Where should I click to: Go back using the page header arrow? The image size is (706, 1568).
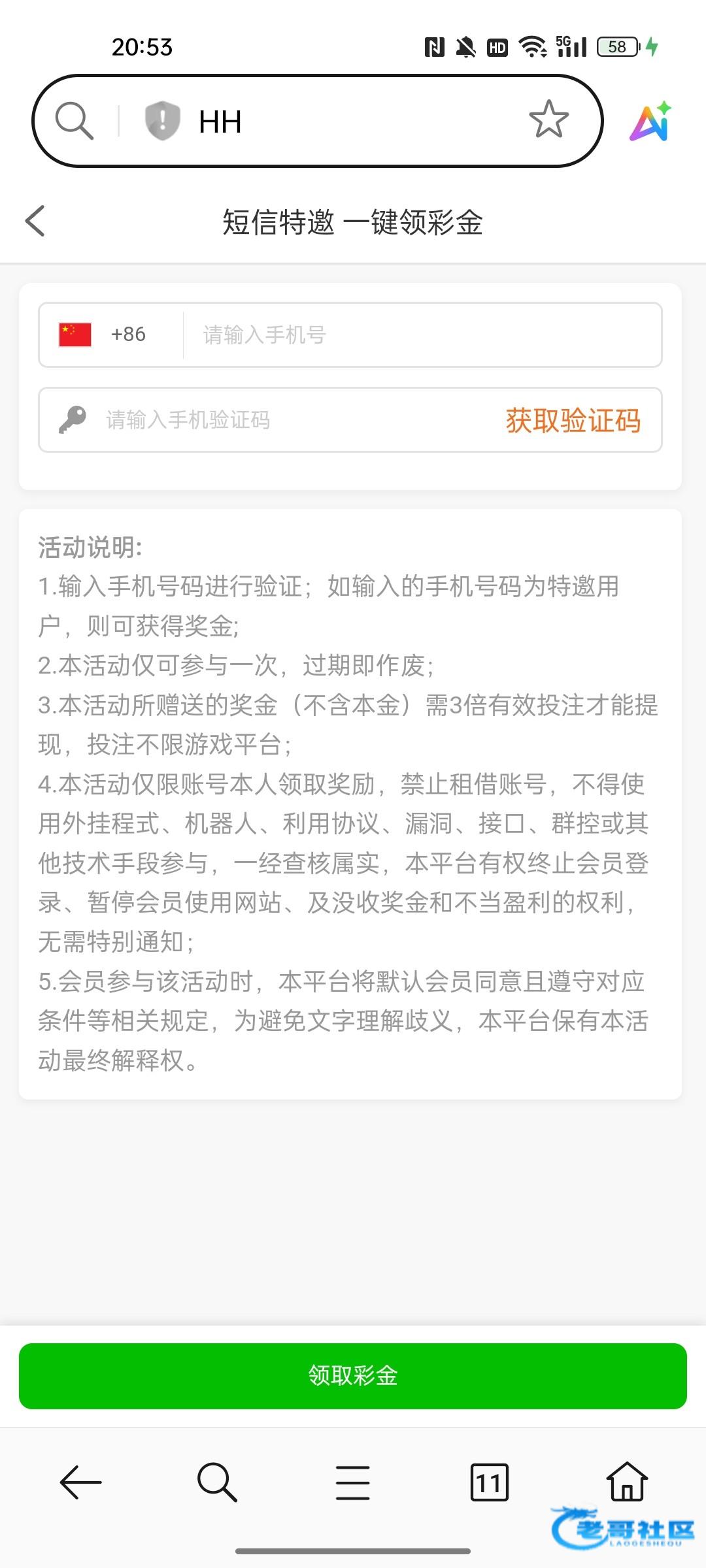click(x=35, y=221)
